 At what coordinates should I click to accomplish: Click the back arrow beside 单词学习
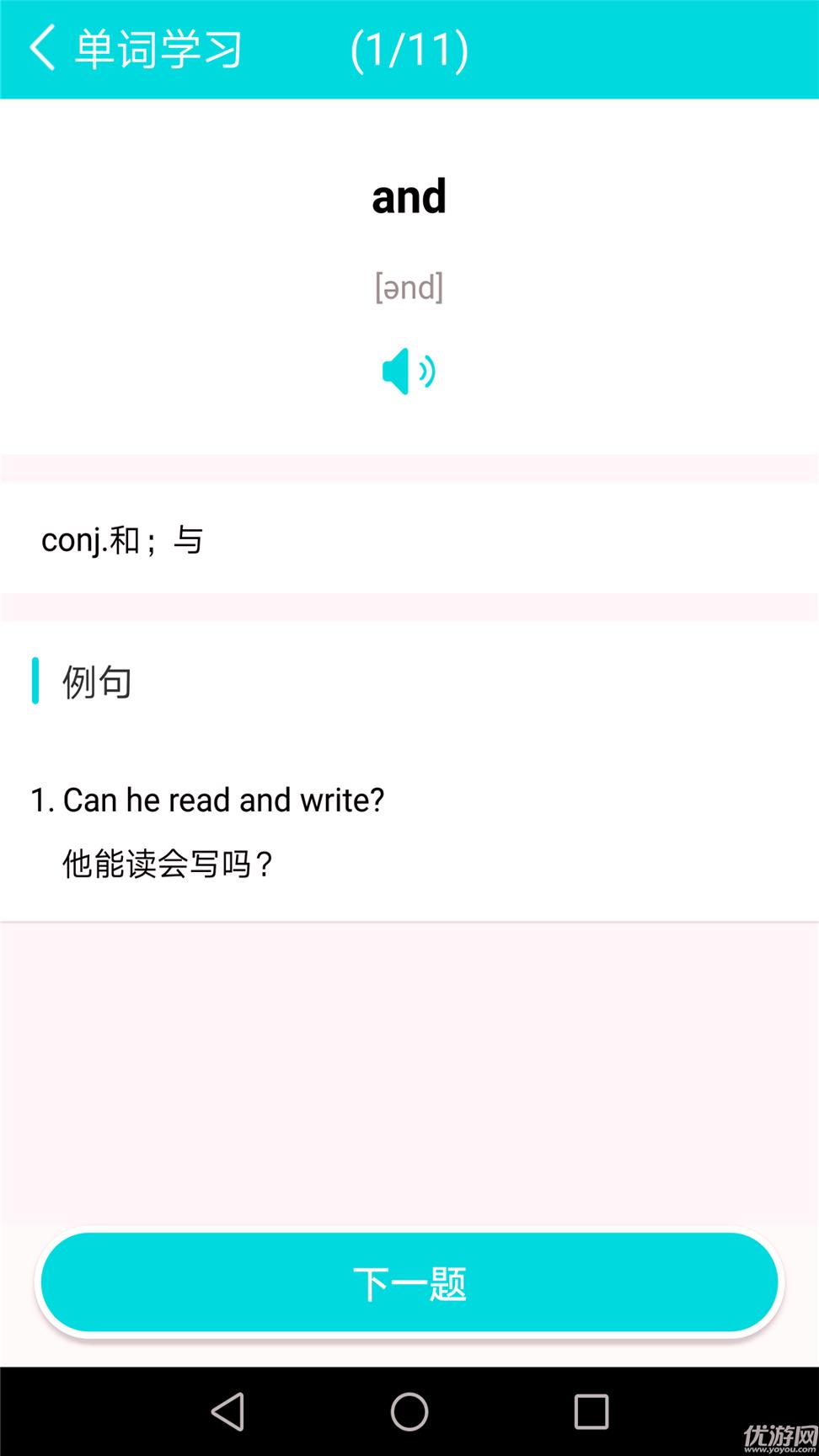(41, 50)
